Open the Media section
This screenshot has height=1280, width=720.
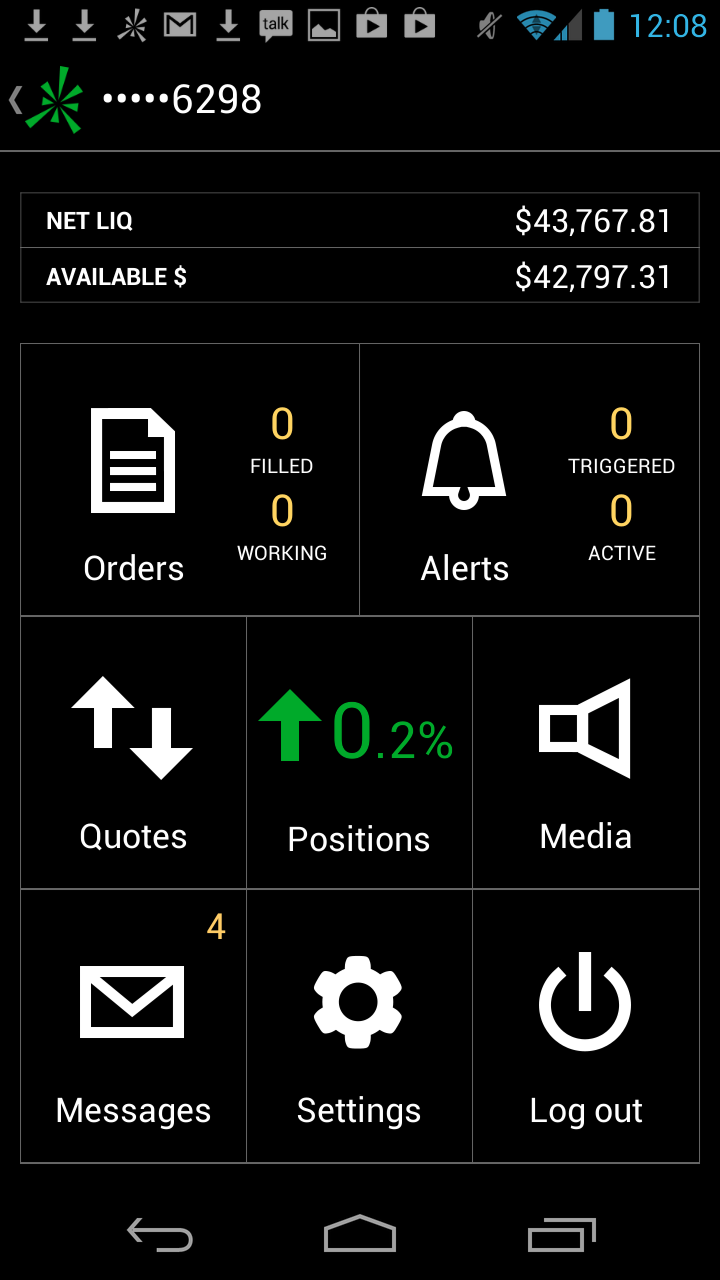tap(586, 753)
